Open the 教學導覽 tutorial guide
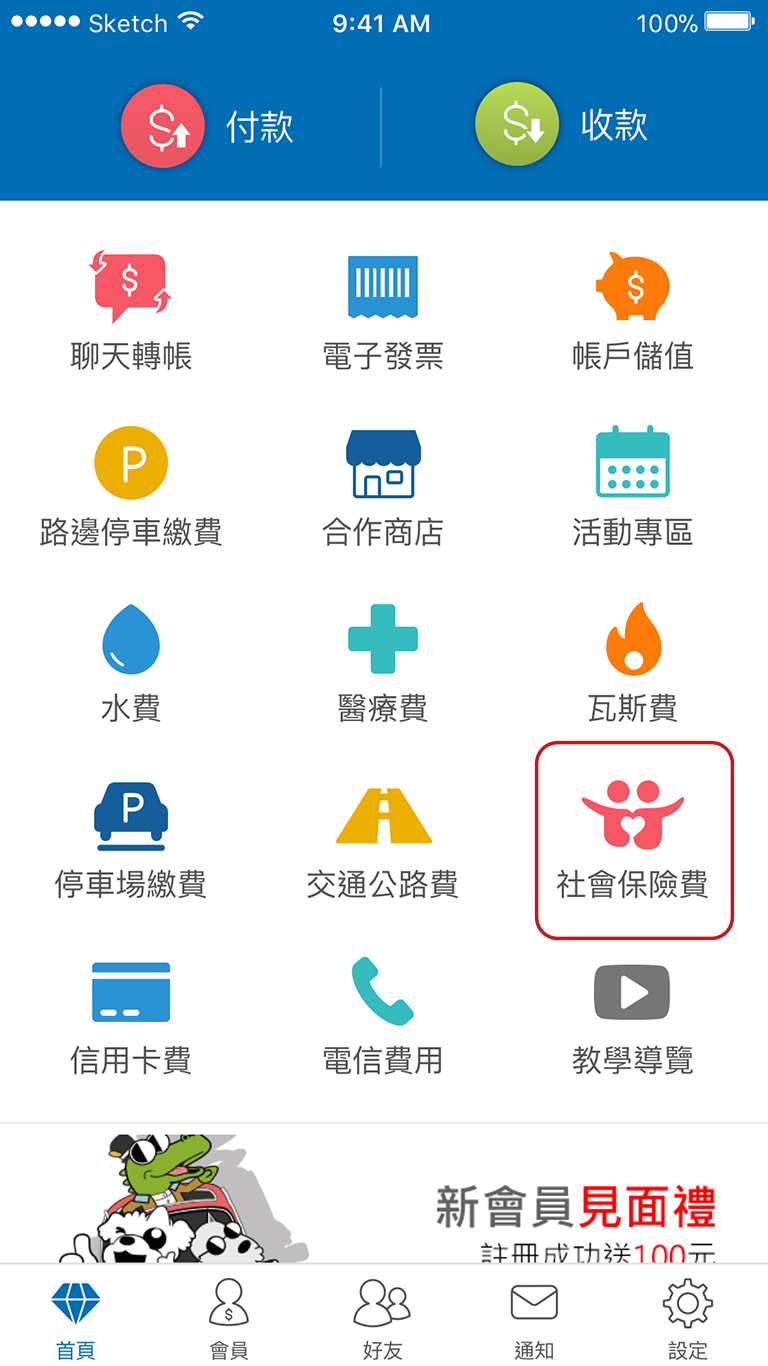 [633, 1016]
